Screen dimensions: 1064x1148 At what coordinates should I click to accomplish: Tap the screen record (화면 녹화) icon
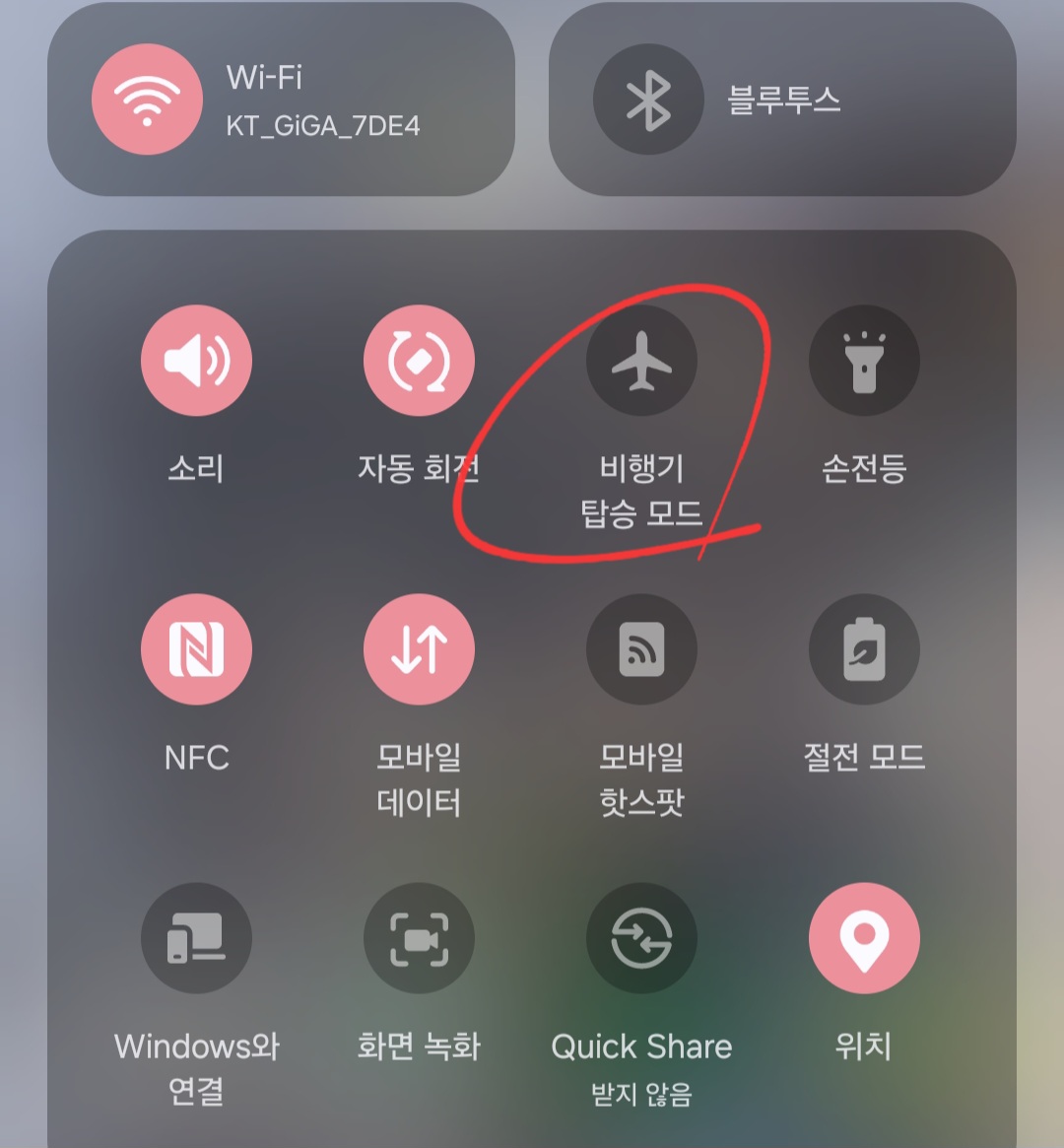[x=420, y=938]
